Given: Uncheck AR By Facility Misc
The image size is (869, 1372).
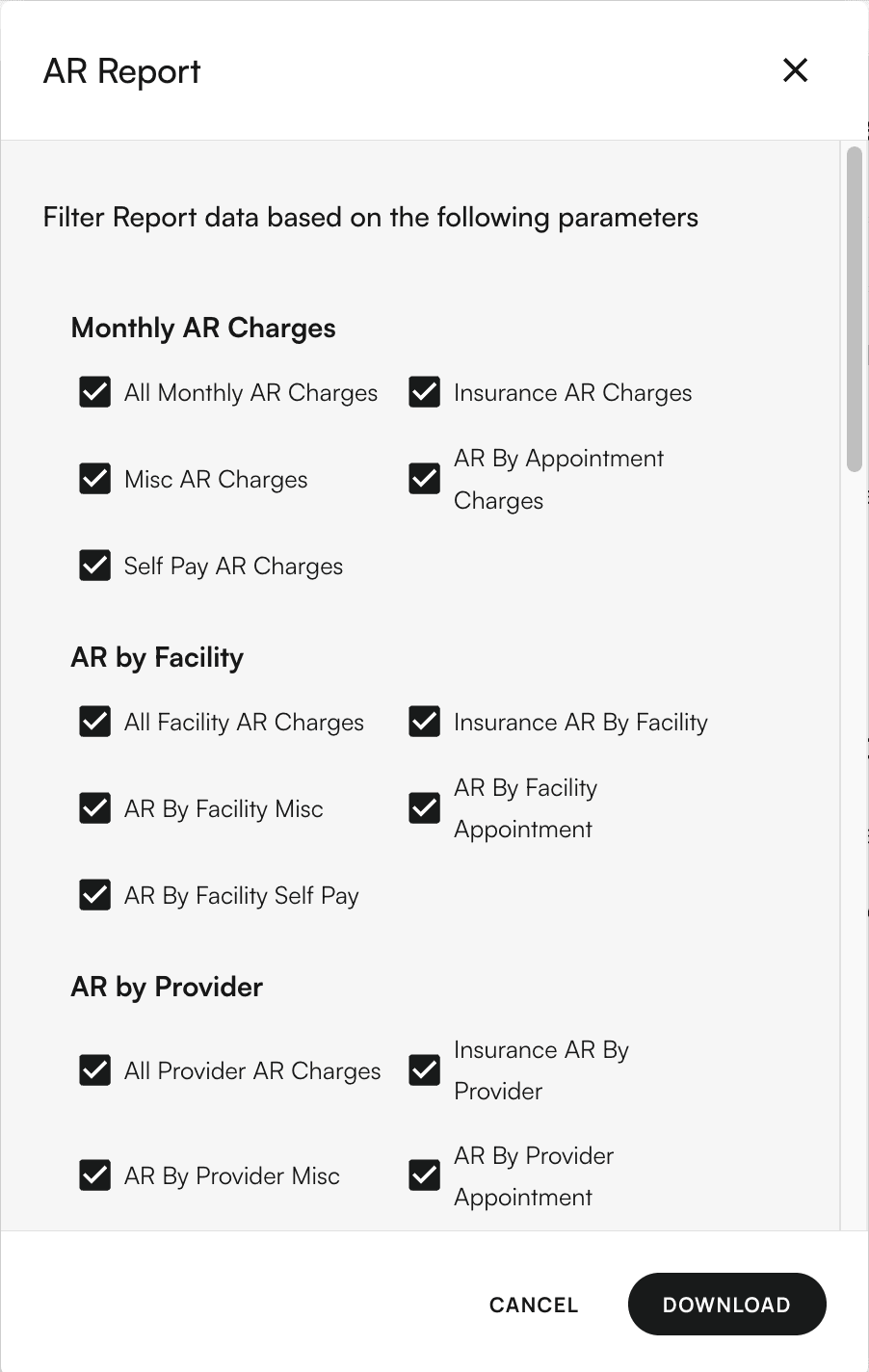Looking at the screenshot, I should 94,808.
